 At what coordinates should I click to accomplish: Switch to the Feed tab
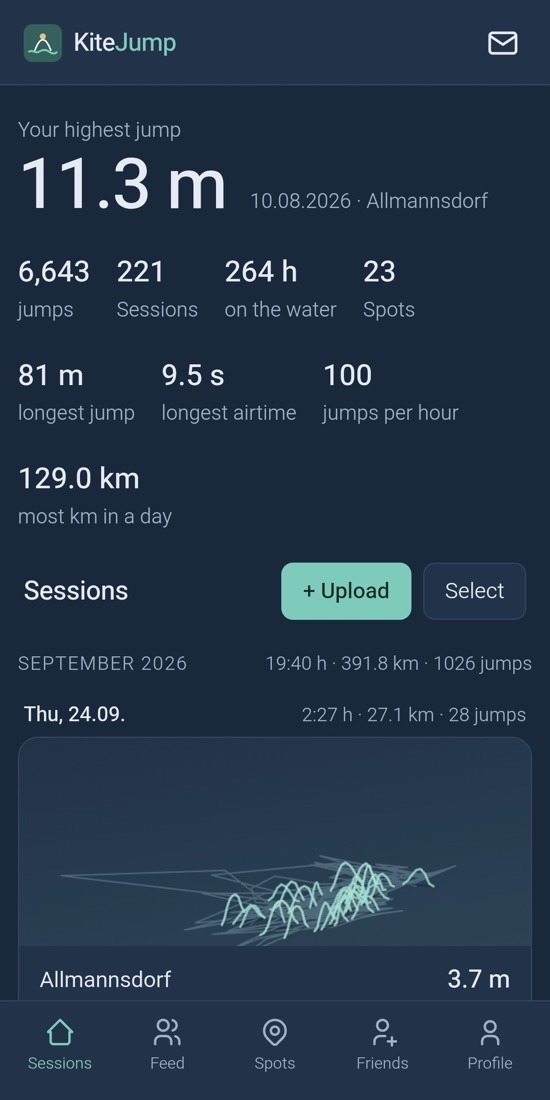pos(167,1045)
